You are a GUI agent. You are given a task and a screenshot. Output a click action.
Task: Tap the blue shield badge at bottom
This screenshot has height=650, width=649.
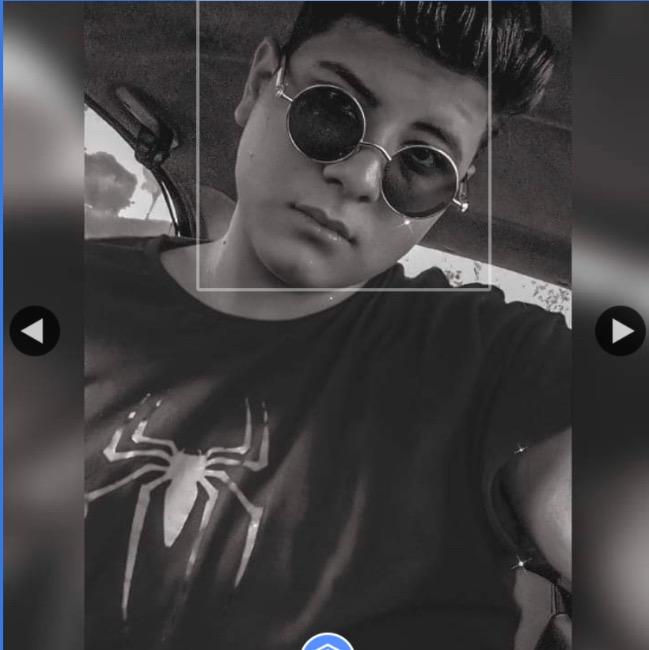coord(327,643)
